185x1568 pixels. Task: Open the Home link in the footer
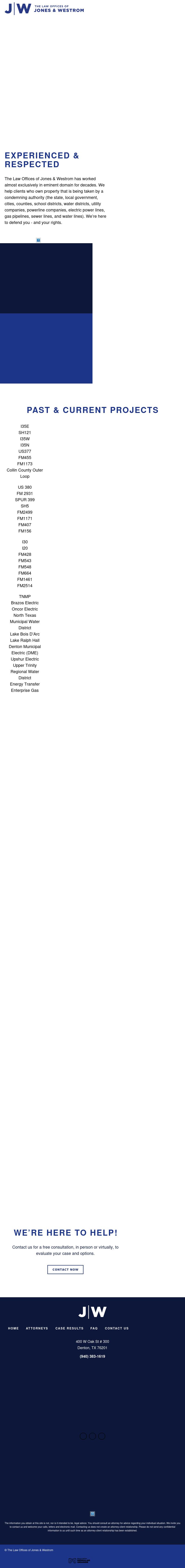(x=13, y=1328)
